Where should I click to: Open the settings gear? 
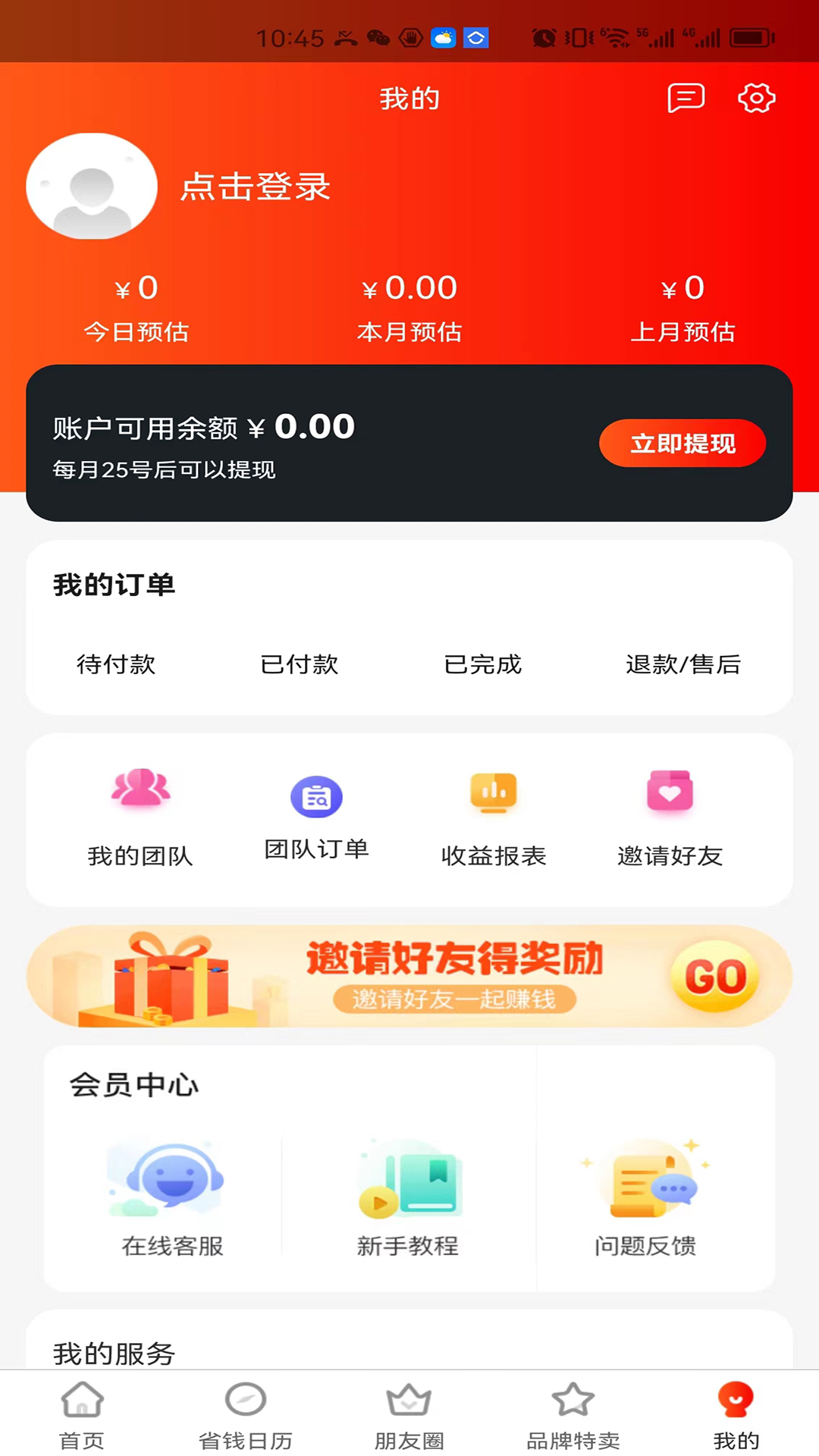point(756,99)
